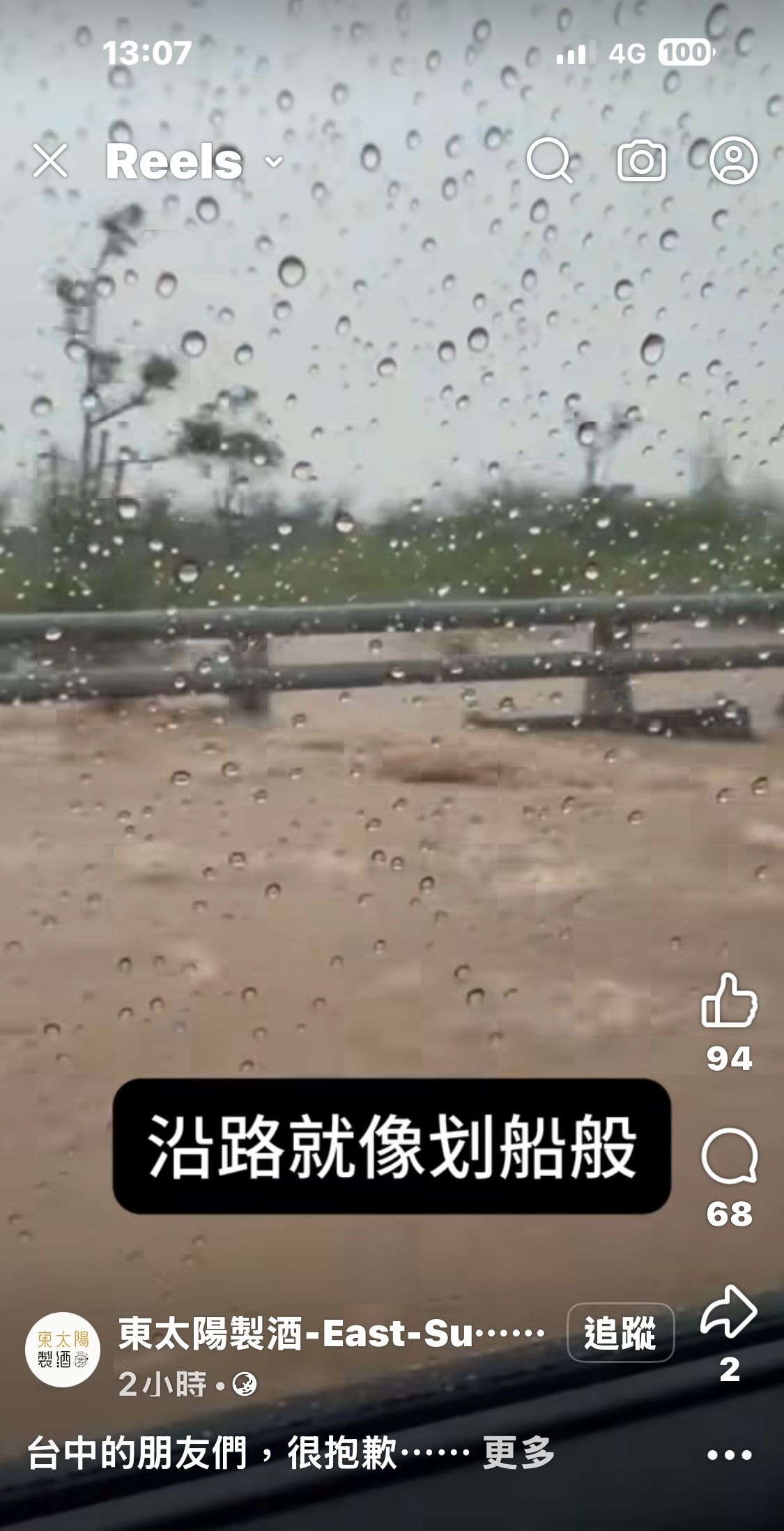Expand caption with 更多
The width and height of the screenshot is (784, 1531).
pos(519,1453)
